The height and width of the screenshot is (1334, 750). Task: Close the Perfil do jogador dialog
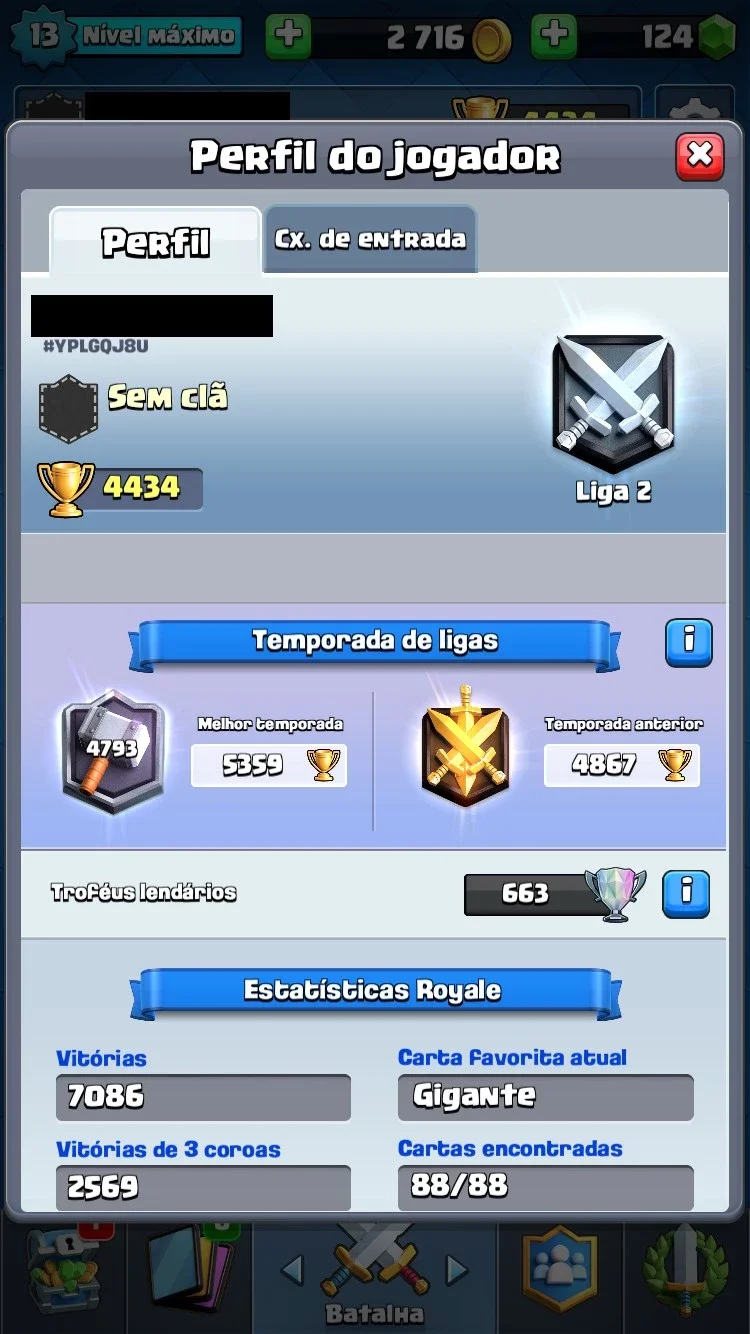[699, 156]
